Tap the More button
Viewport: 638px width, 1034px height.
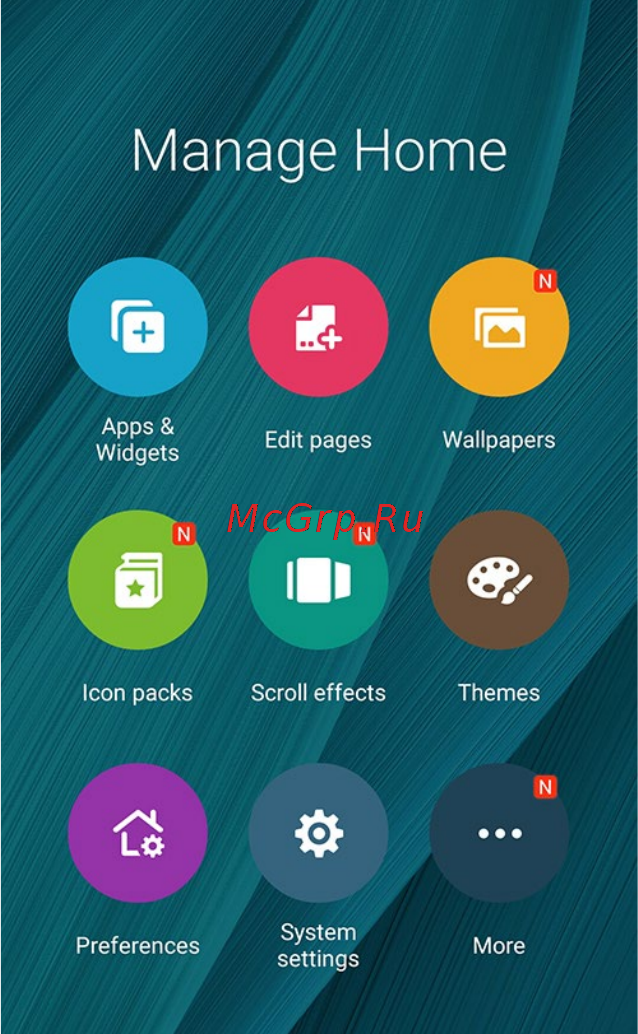coord(499,833)
